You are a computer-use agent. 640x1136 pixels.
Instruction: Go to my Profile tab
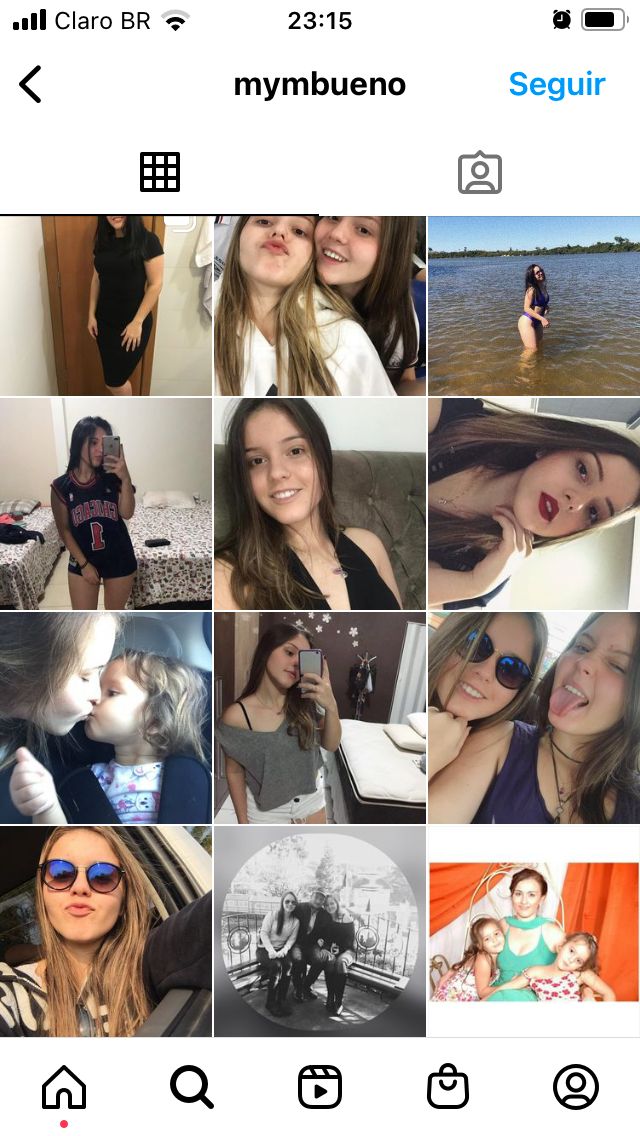575,1087
